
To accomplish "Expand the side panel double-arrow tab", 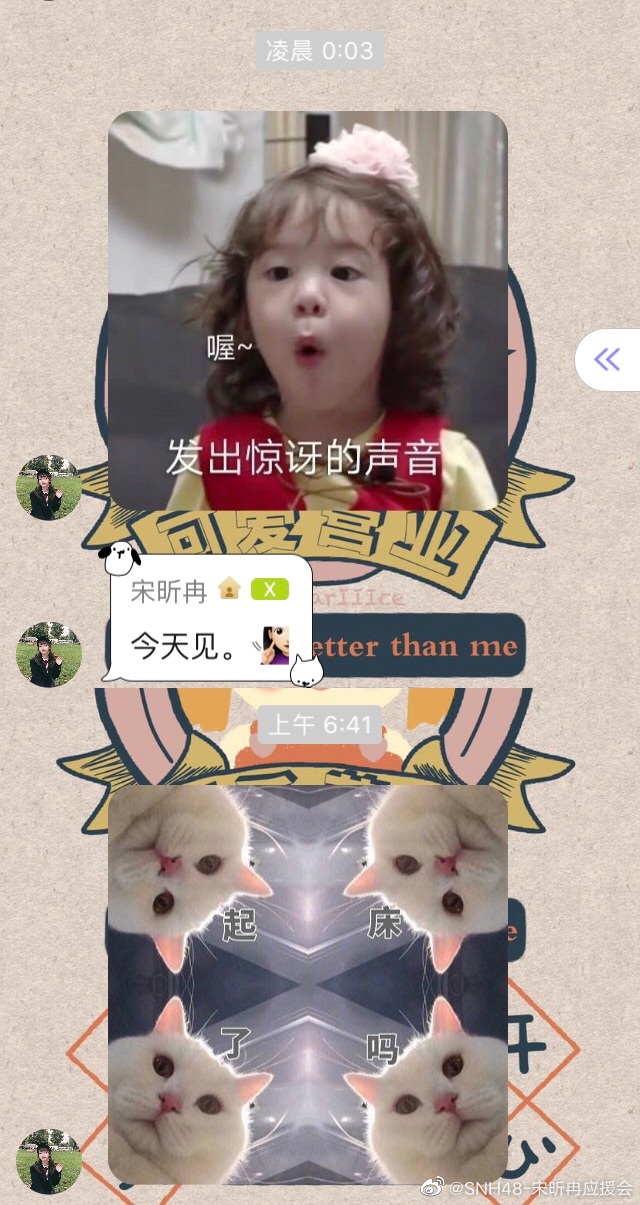I will pos(607,360).
